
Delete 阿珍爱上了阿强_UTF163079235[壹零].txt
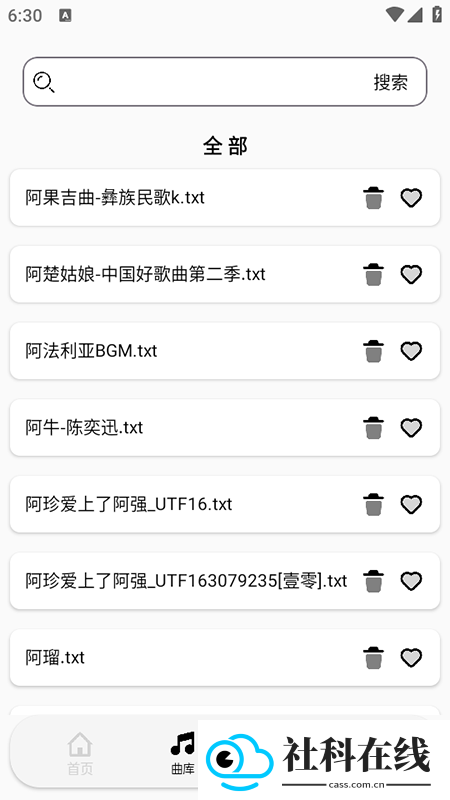(373, 581)
